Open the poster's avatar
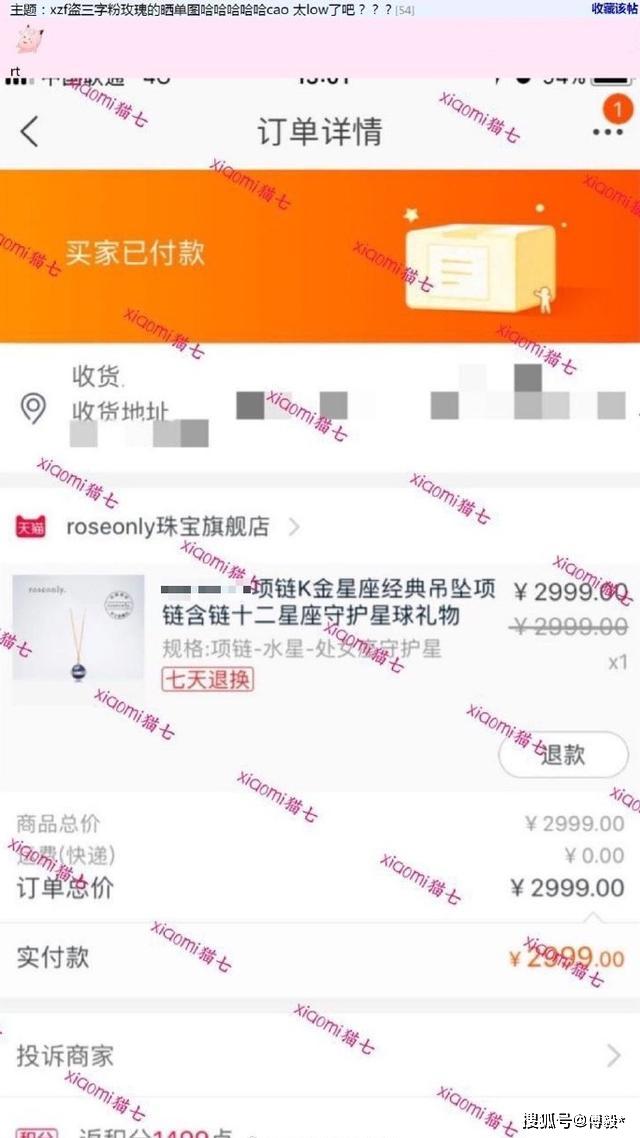640x1138 pixels. [28, 38]
